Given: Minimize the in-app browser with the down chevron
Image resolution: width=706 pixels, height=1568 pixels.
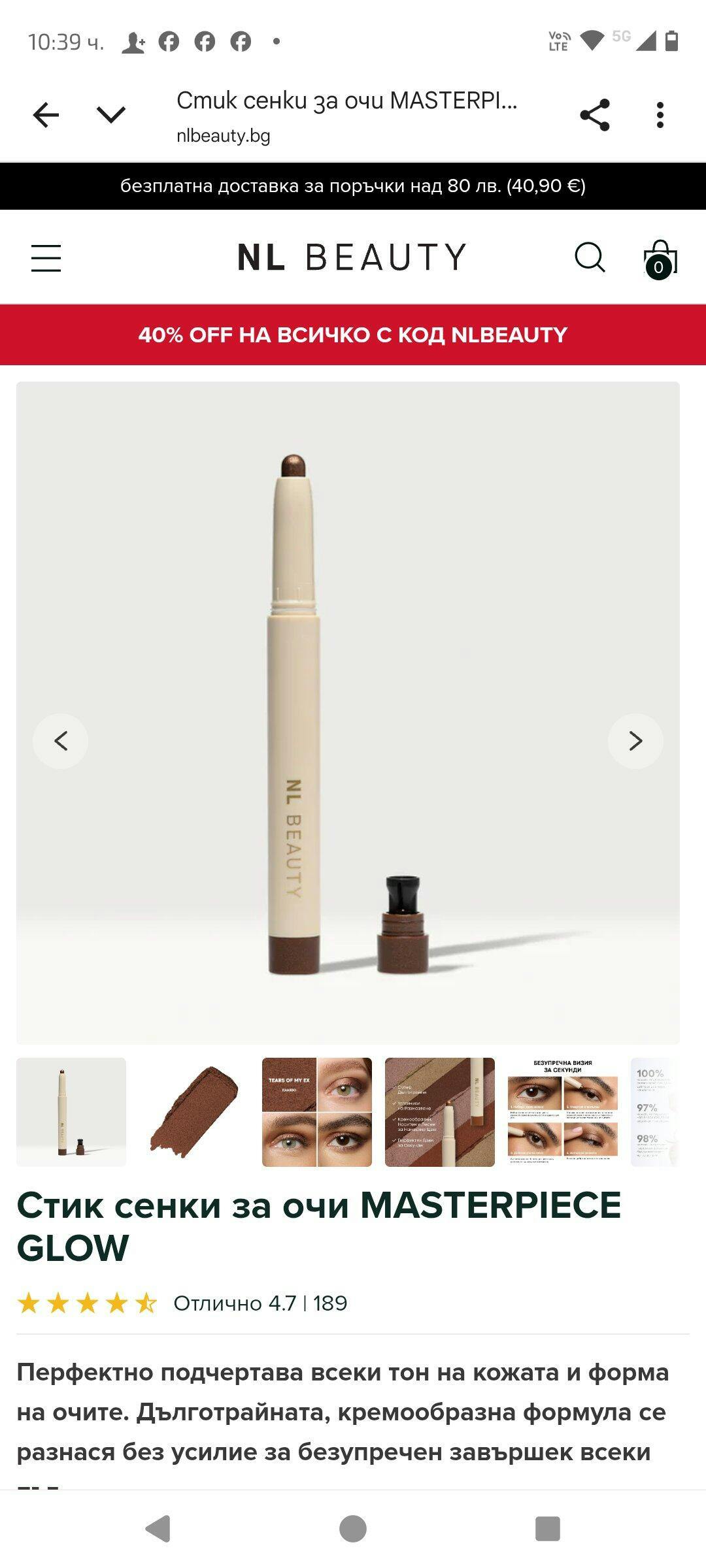Looking at the screenshot, I should [111, 115].
